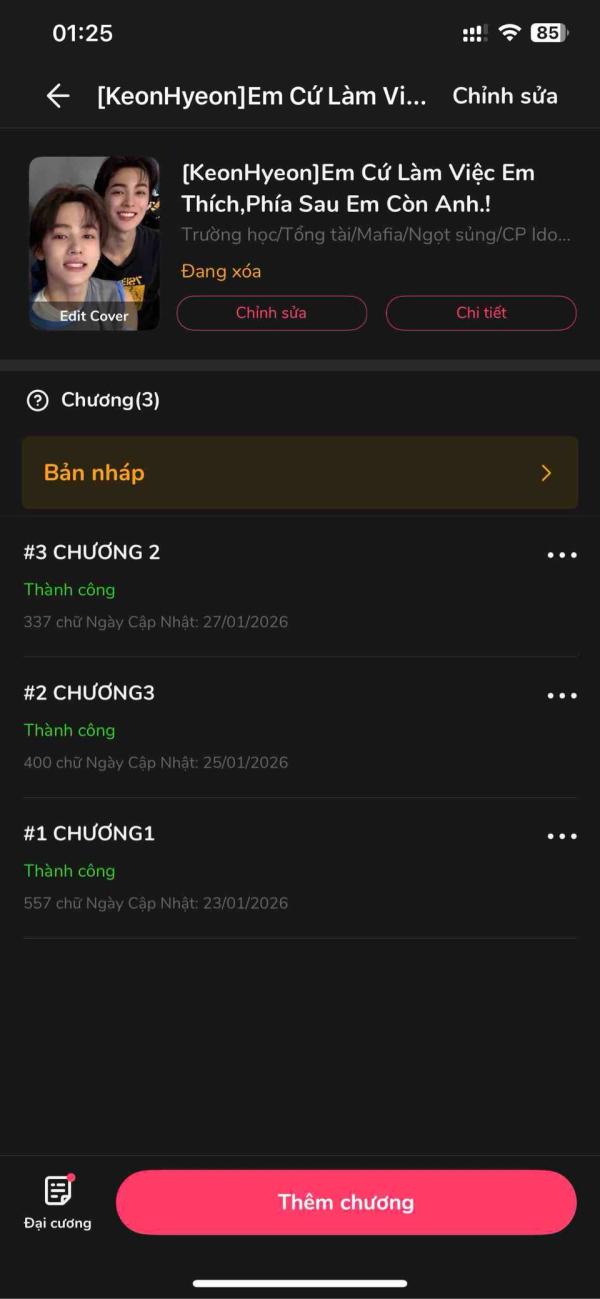The height and width of the screenshot is (1299, 600).
Task: Go back using the arrow icon
Action: coord(58,96)
